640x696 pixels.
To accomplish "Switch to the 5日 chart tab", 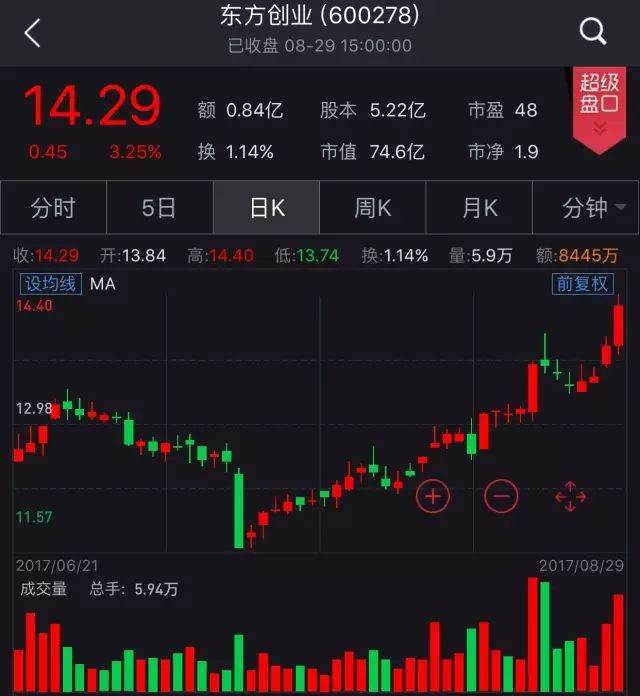I will [159, 208].
